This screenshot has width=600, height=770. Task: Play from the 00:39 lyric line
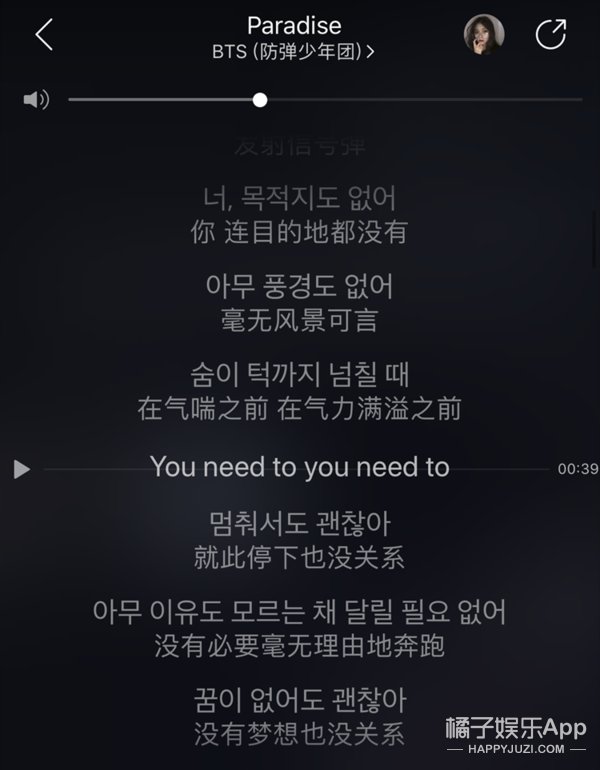click(21, 469)
